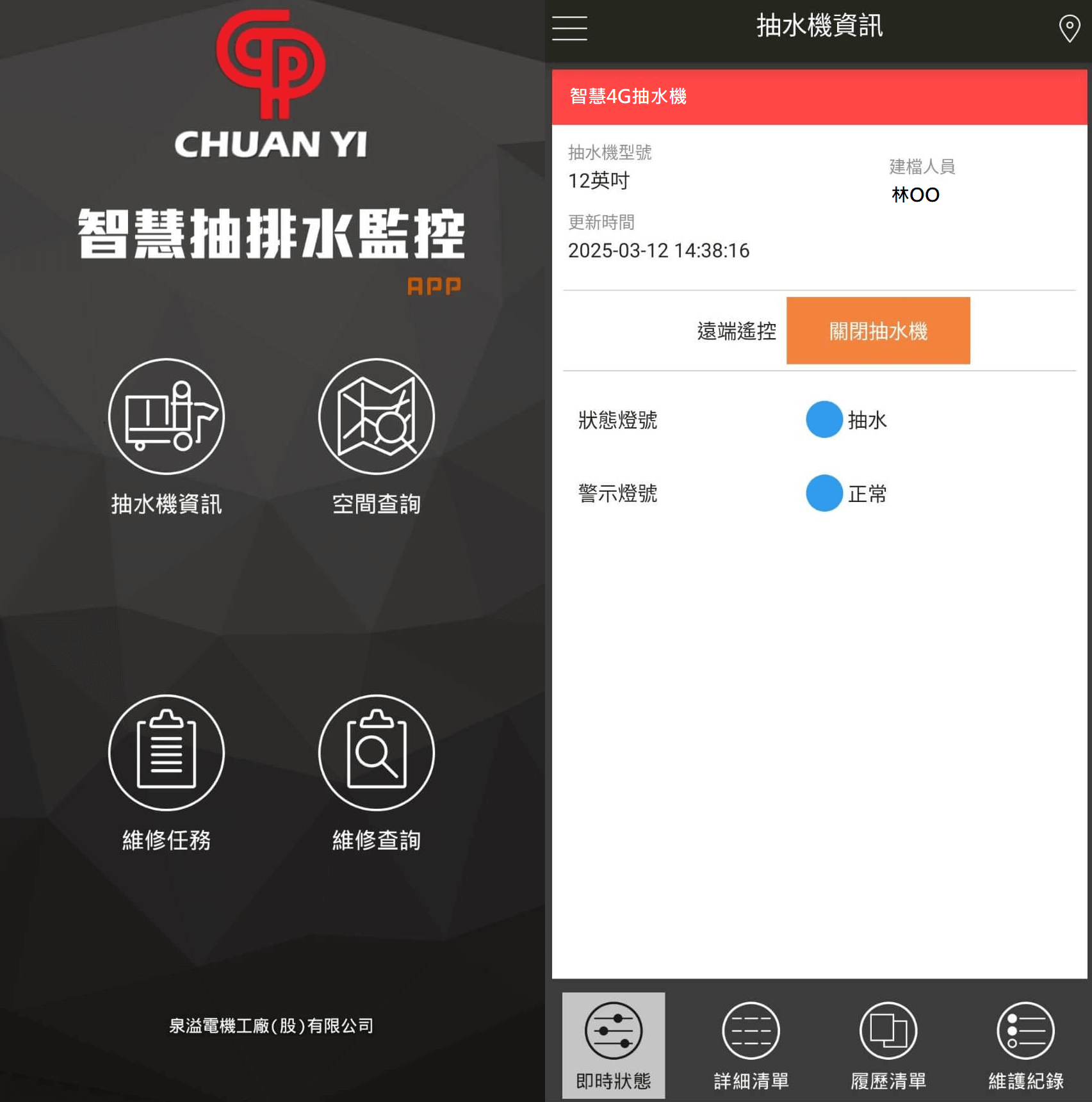The width and height of the screenshot is (1092, 1102).
Task: Go to the 維護紀錄 tab
Action: [x=1025, y=1045]
